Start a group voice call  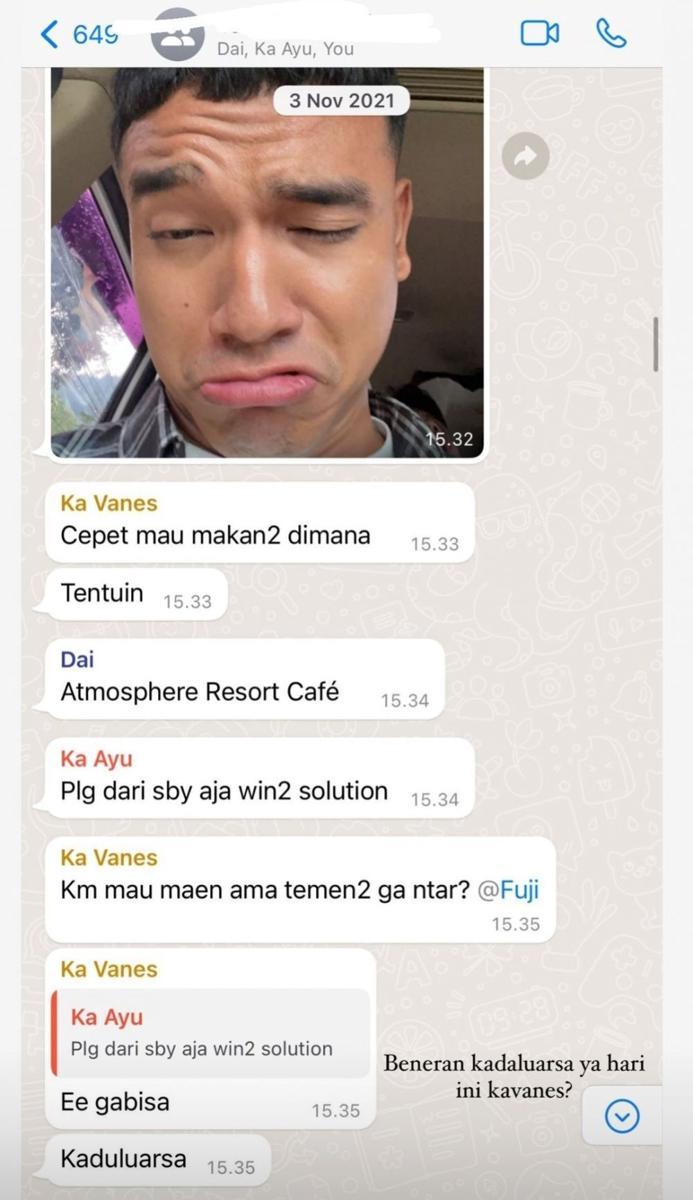pyautogui.click(x=611, y=34)
